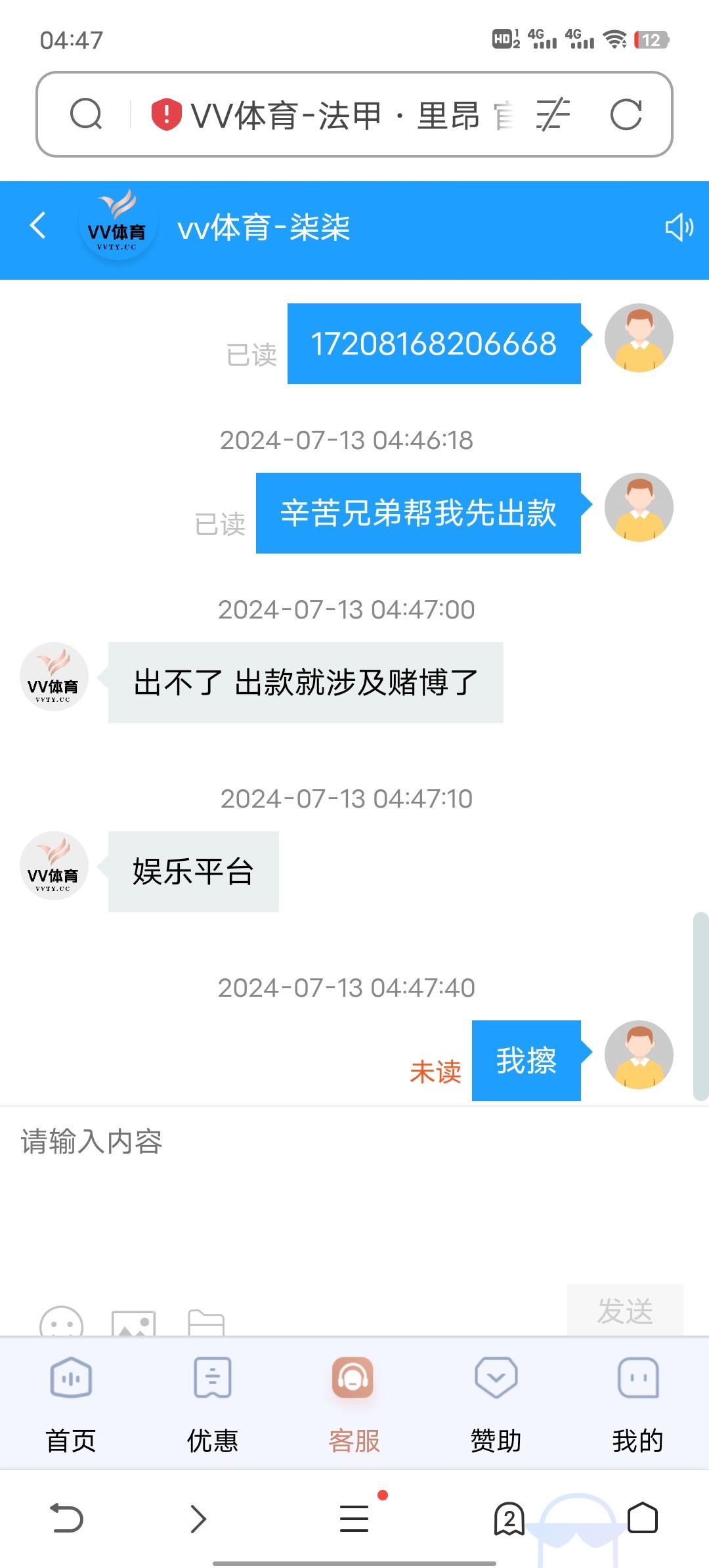Open the browser page tools icon
This screenshot has width=709, height=1568.
pyautogui.click(x=553, y=115)
